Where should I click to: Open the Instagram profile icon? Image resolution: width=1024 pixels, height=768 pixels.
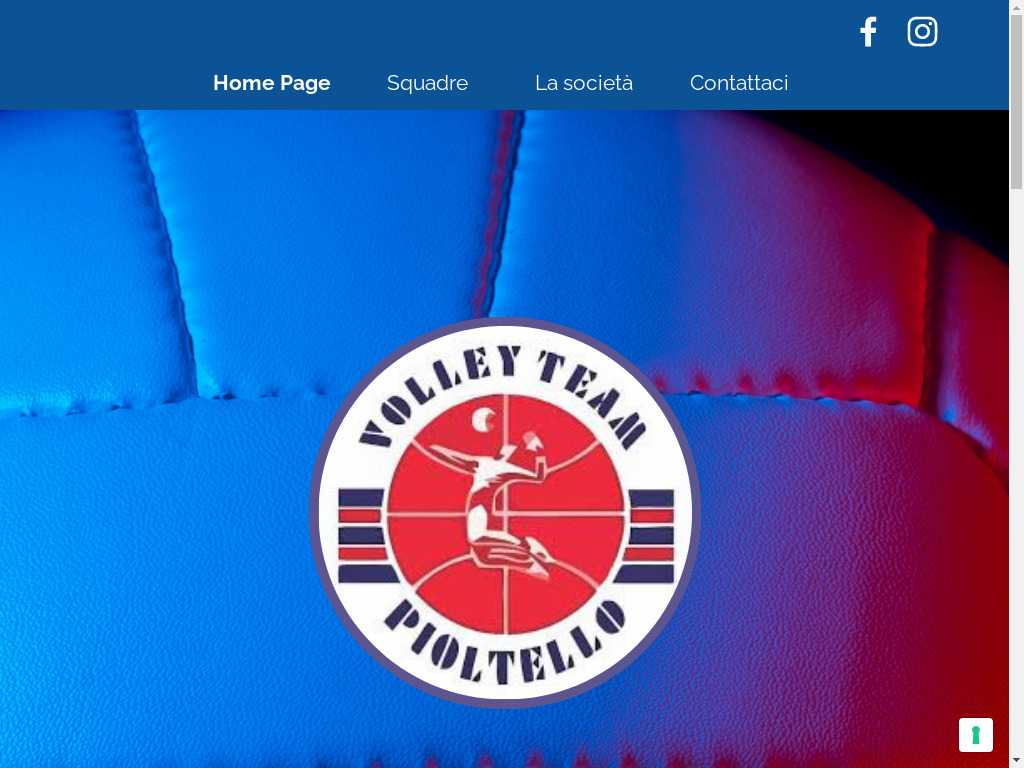922,32
